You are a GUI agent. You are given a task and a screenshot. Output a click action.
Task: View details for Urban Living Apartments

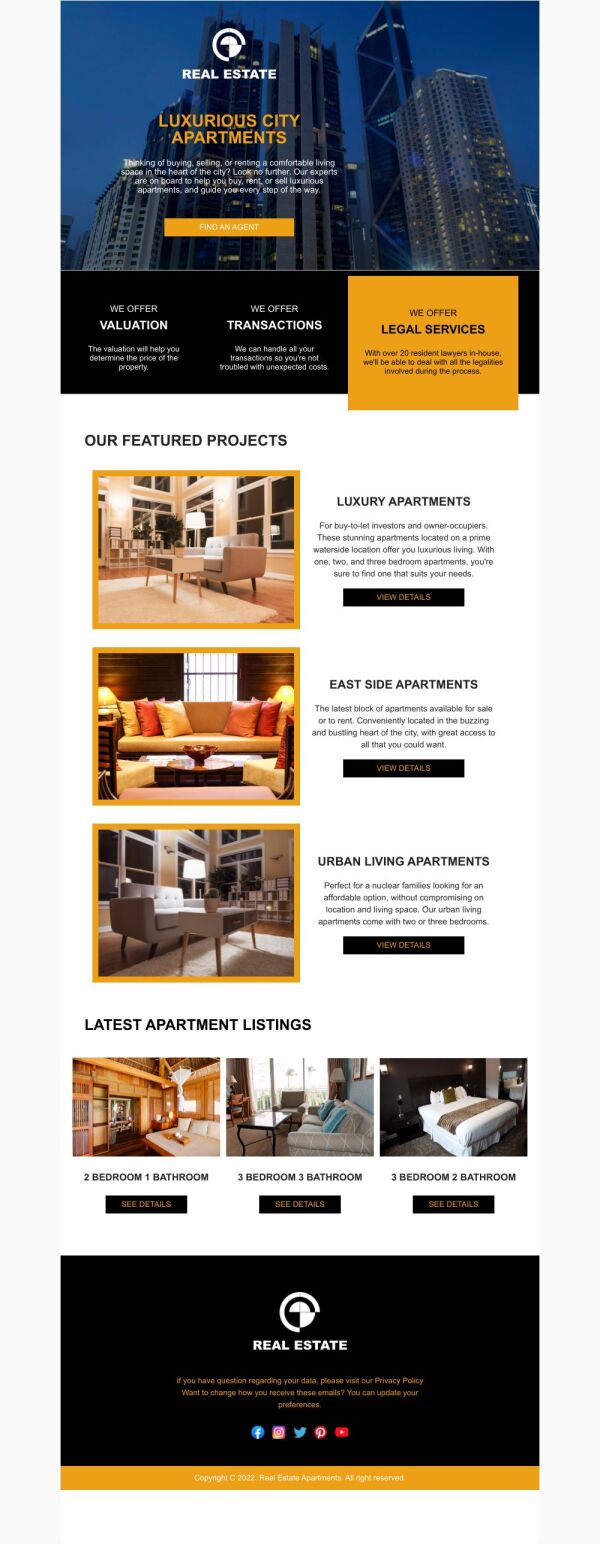(x=403, y=945)
